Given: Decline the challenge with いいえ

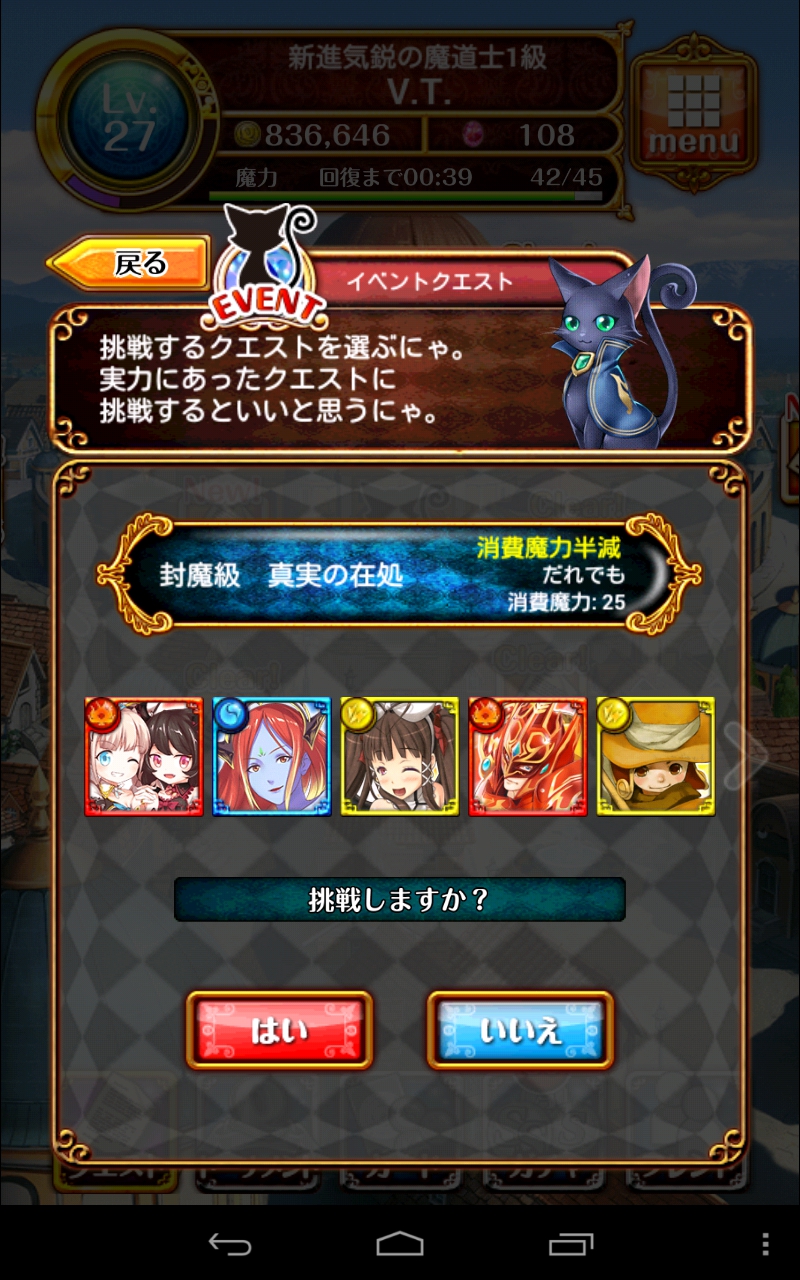Looking at the screenshot, I should coord(520,1030).
